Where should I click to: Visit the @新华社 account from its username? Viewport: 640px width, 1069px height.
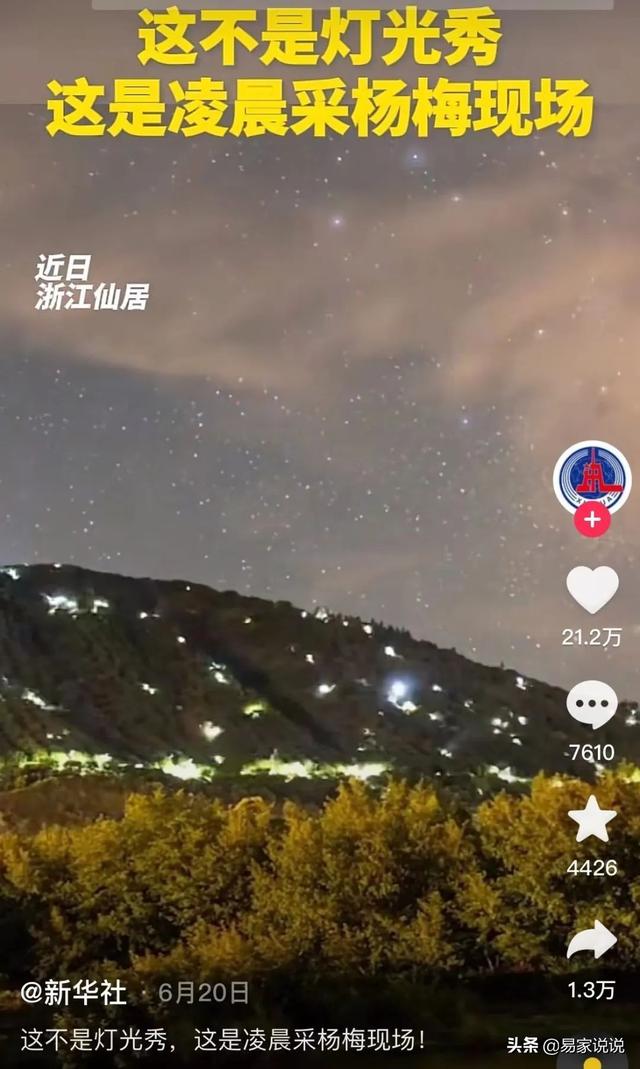point(75,992)
